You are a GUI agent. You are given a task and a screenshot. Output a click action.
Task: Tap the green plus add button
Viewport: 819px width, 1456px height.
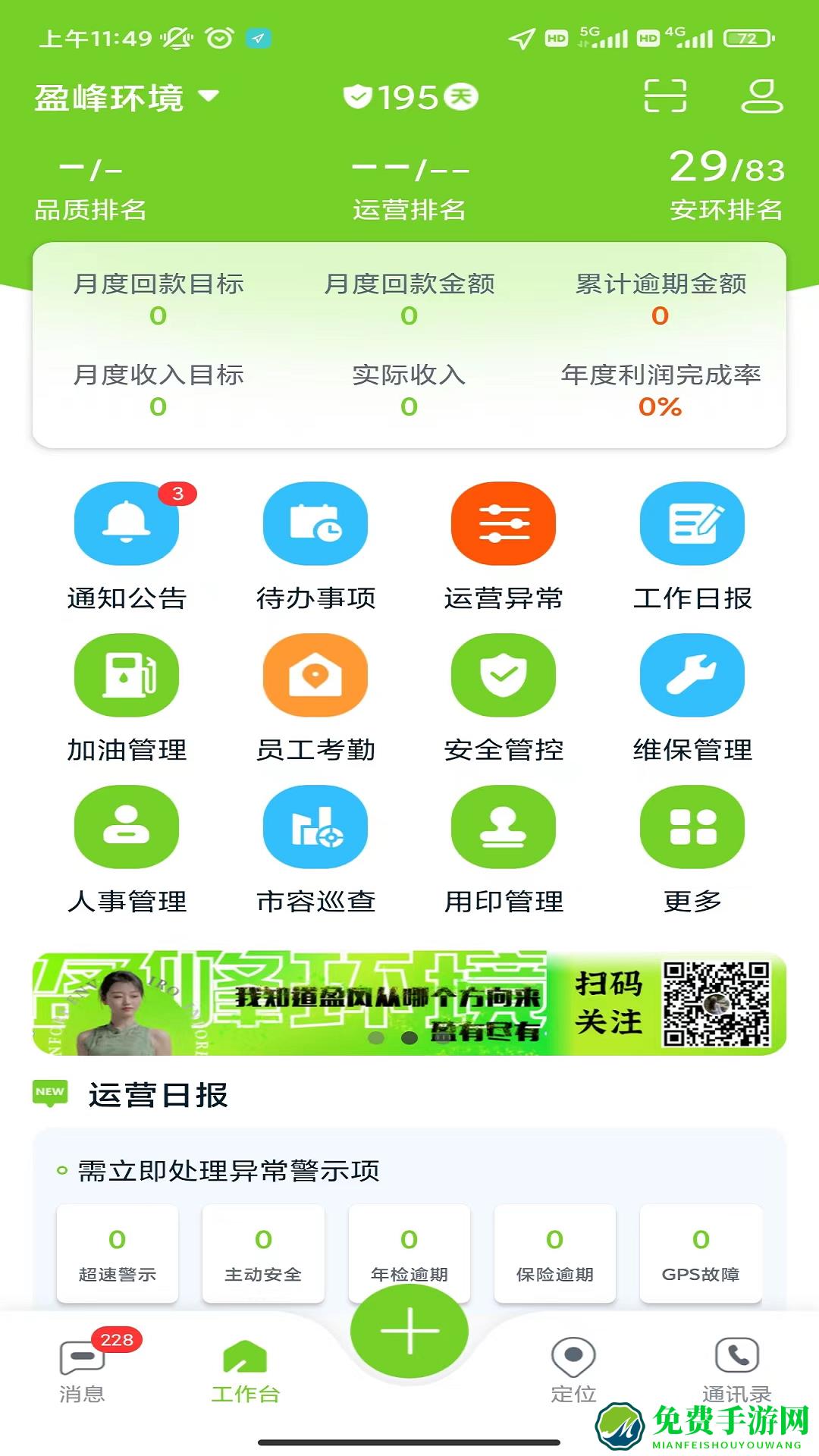409,1330
